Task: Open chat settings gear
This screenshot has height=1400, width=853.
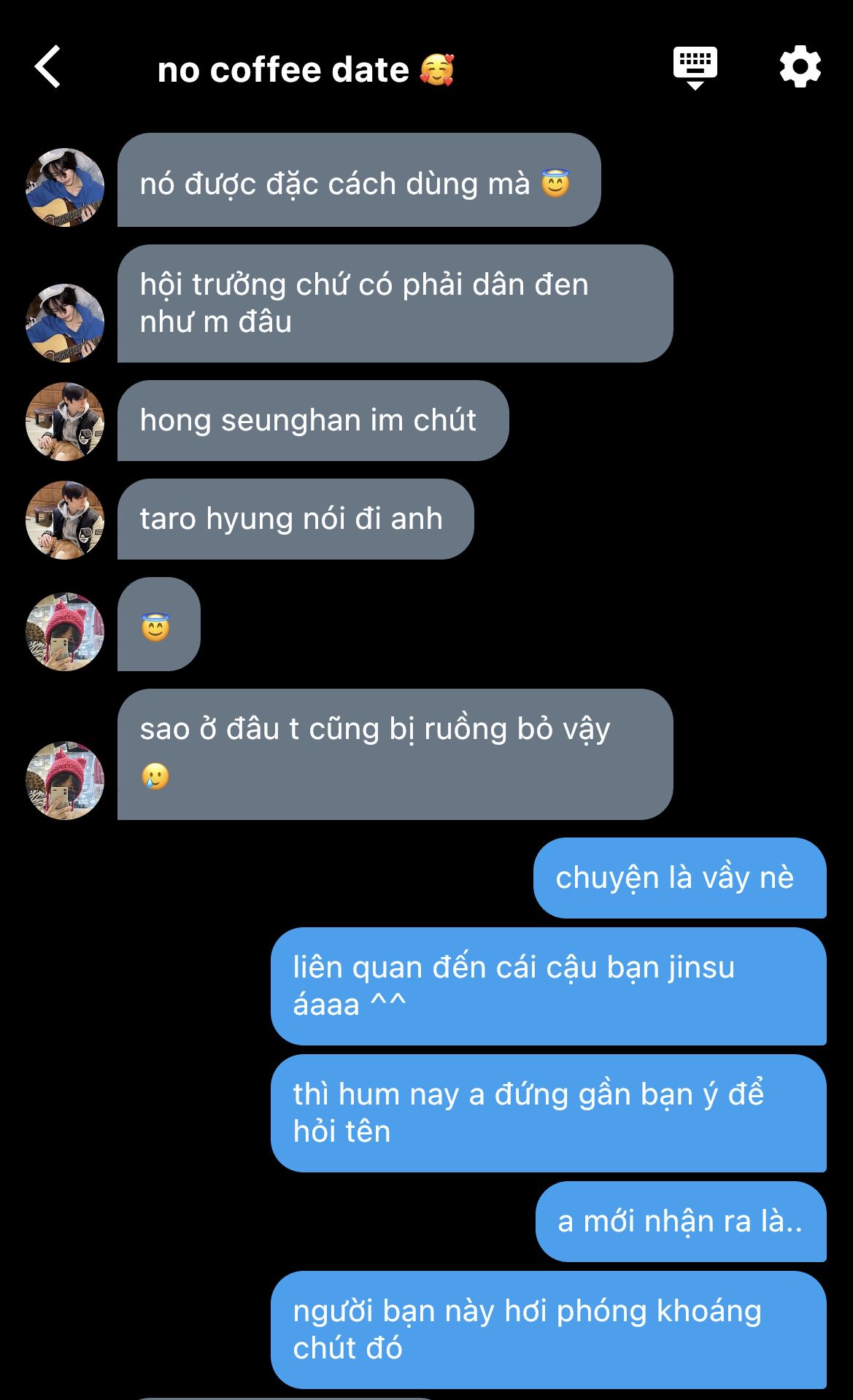Action: [800, 67]
